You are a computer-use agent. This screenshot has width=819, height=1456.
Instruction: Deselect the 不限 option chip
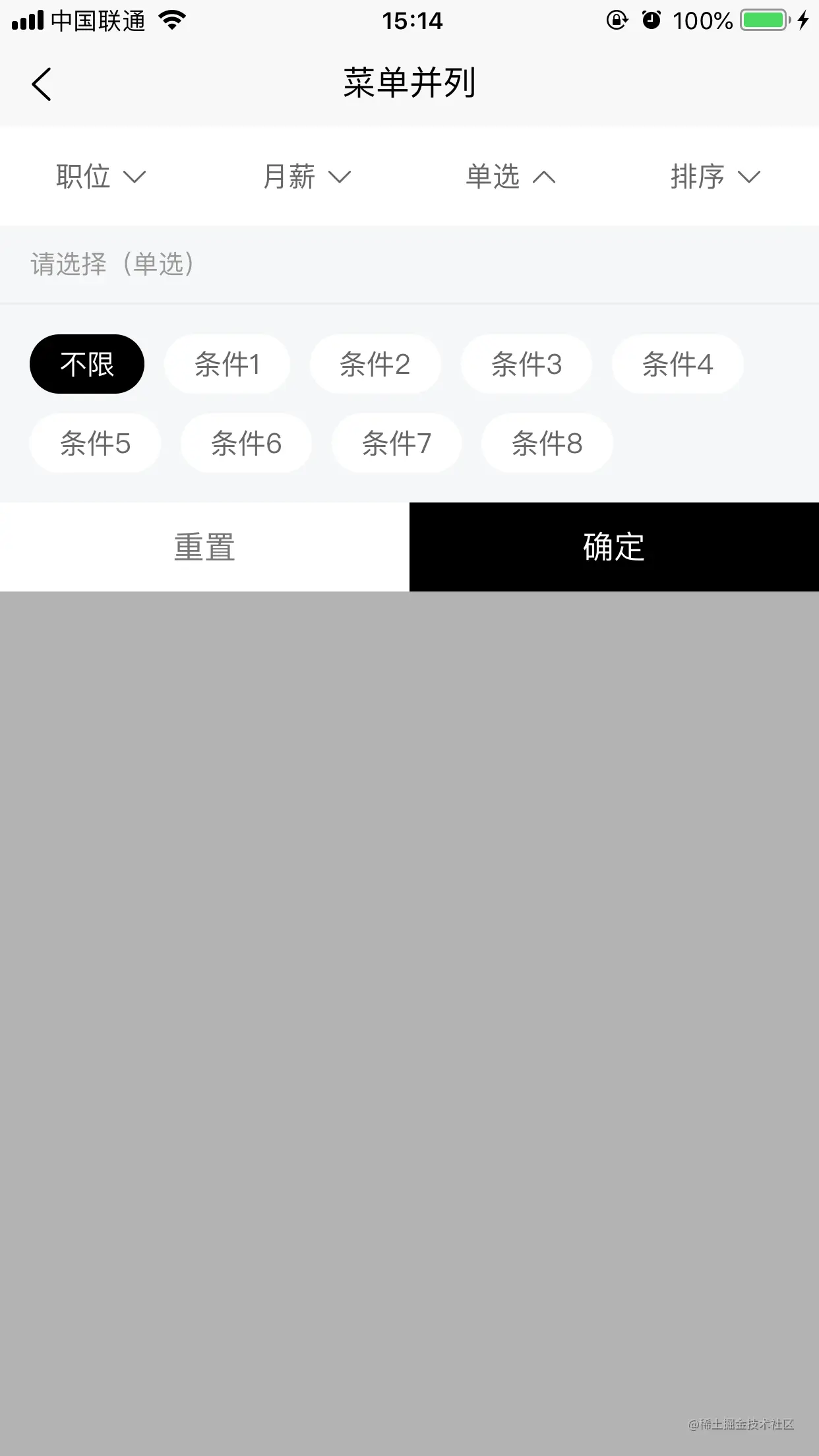86,363
